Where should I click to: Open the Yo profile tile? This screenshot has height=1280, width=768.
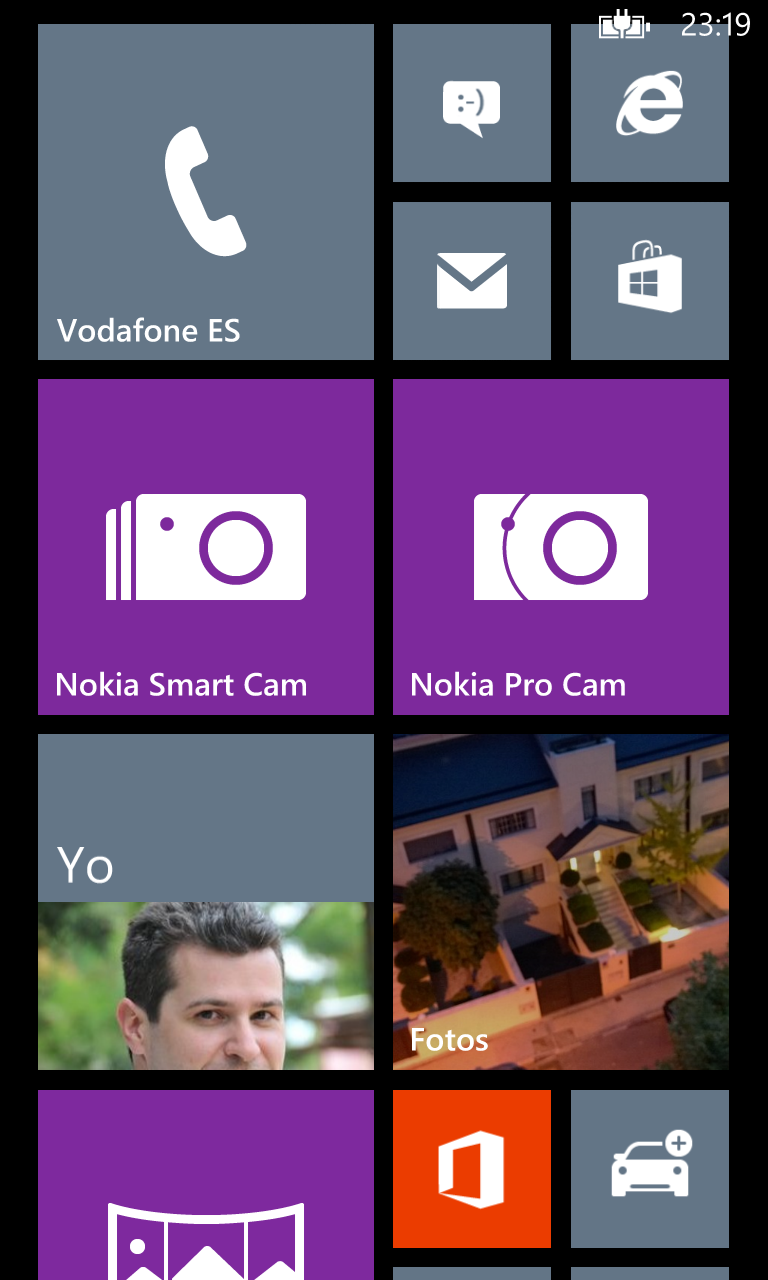(205, 902)
